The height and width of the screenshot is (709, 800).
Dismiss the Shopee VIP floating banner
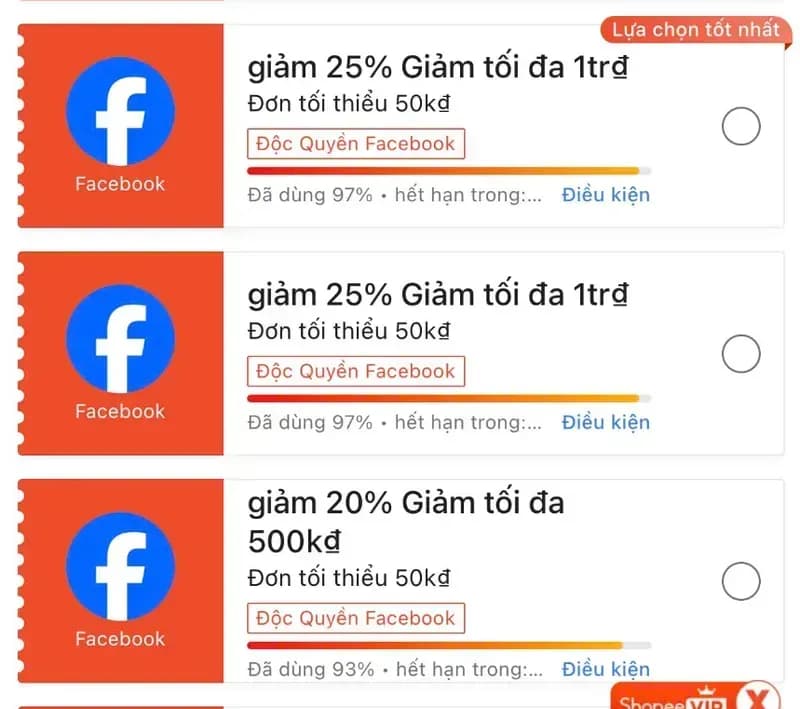coord(757,697)
